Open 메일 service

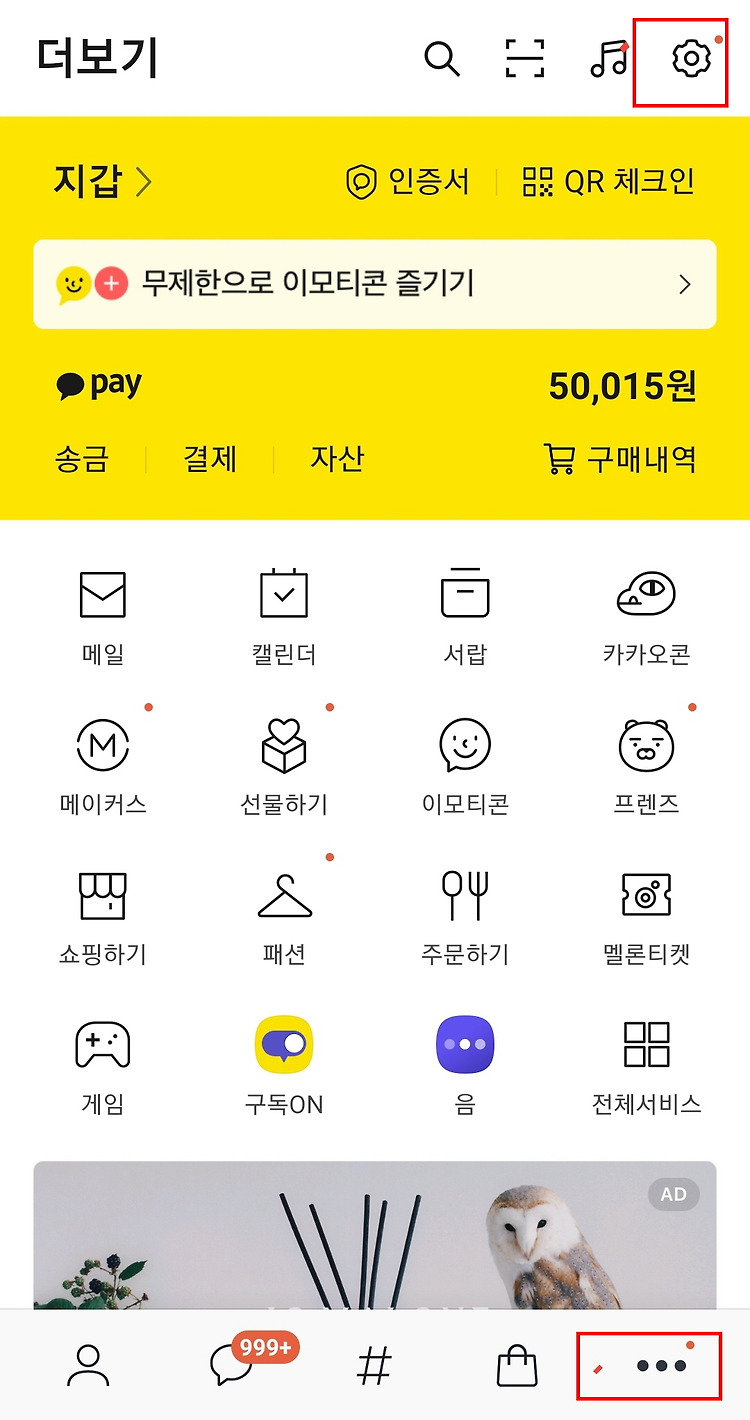pyautogui.click(x=103, y=618)
